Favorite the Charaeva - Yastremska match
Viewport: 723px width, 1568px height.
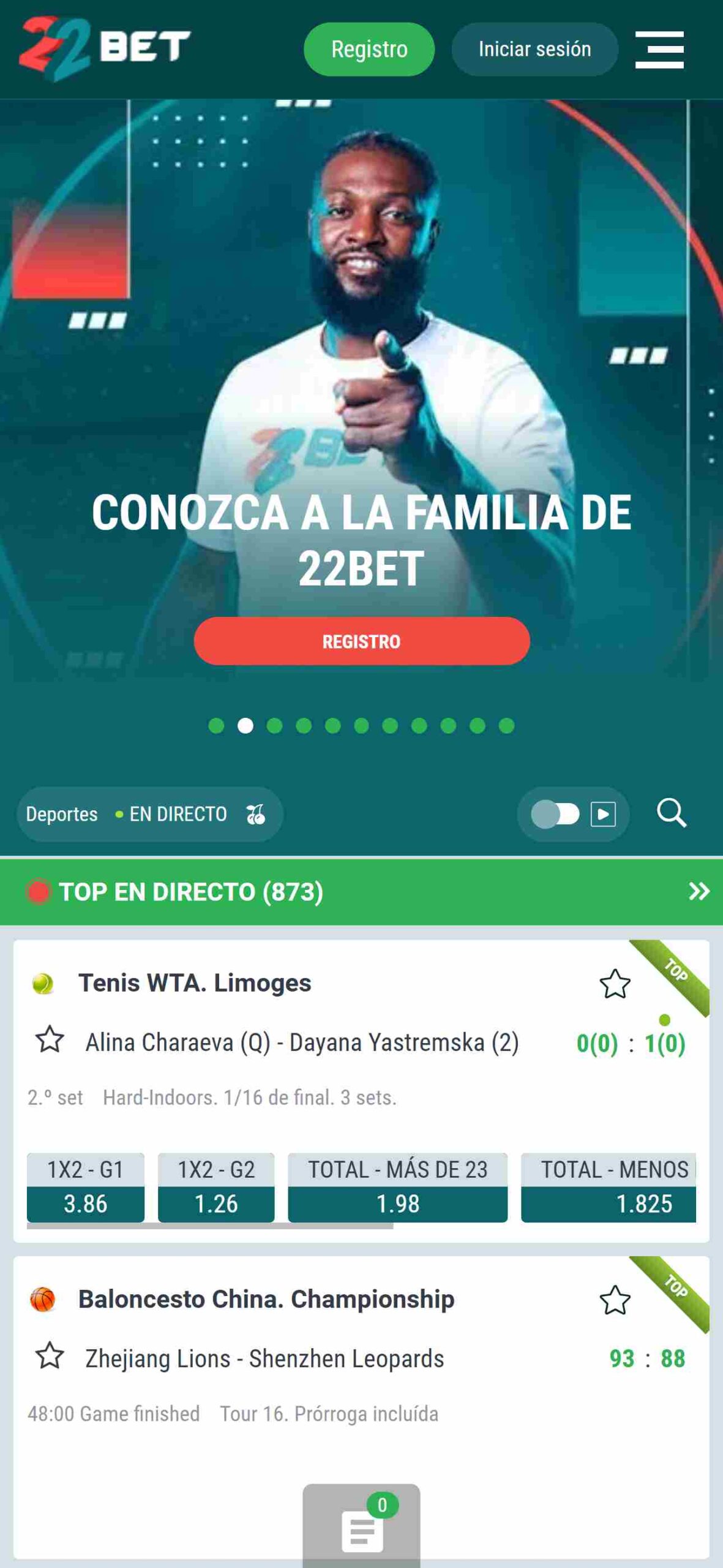coord(50,1039)
